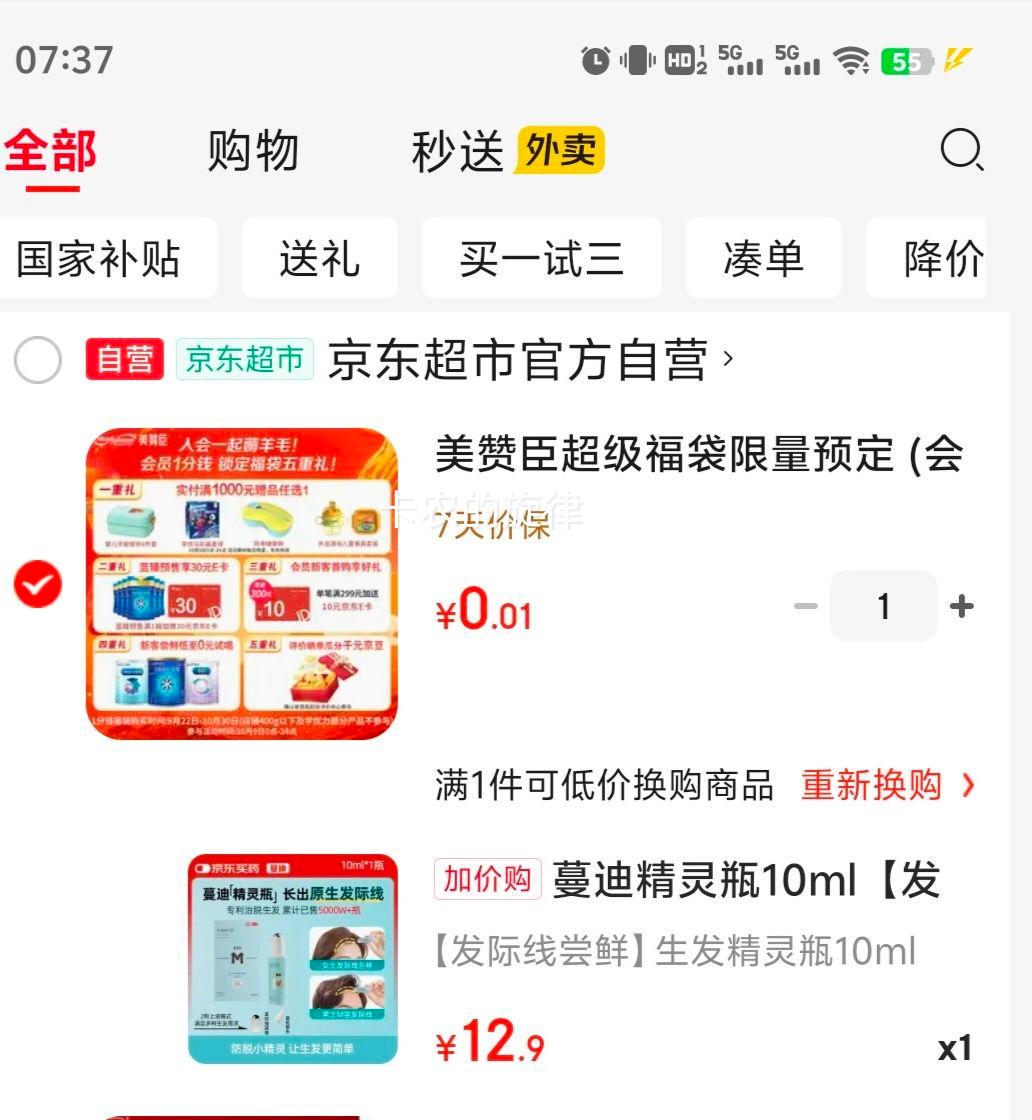Open the 秒送 外卖 tab
The image size is (1032, 1120).
point(507,152)
